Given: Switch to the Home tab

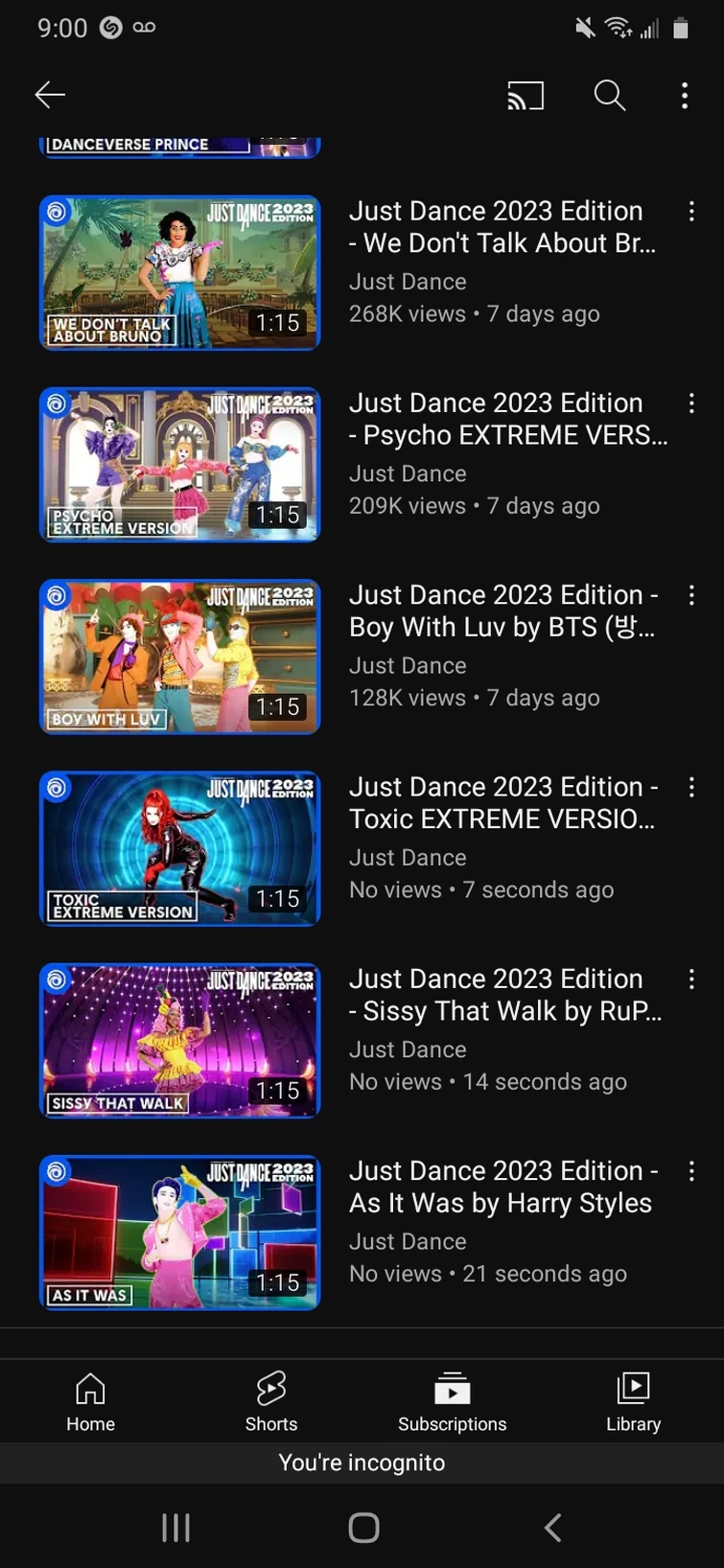Looking at the screenshot, I should [90, 1401].
